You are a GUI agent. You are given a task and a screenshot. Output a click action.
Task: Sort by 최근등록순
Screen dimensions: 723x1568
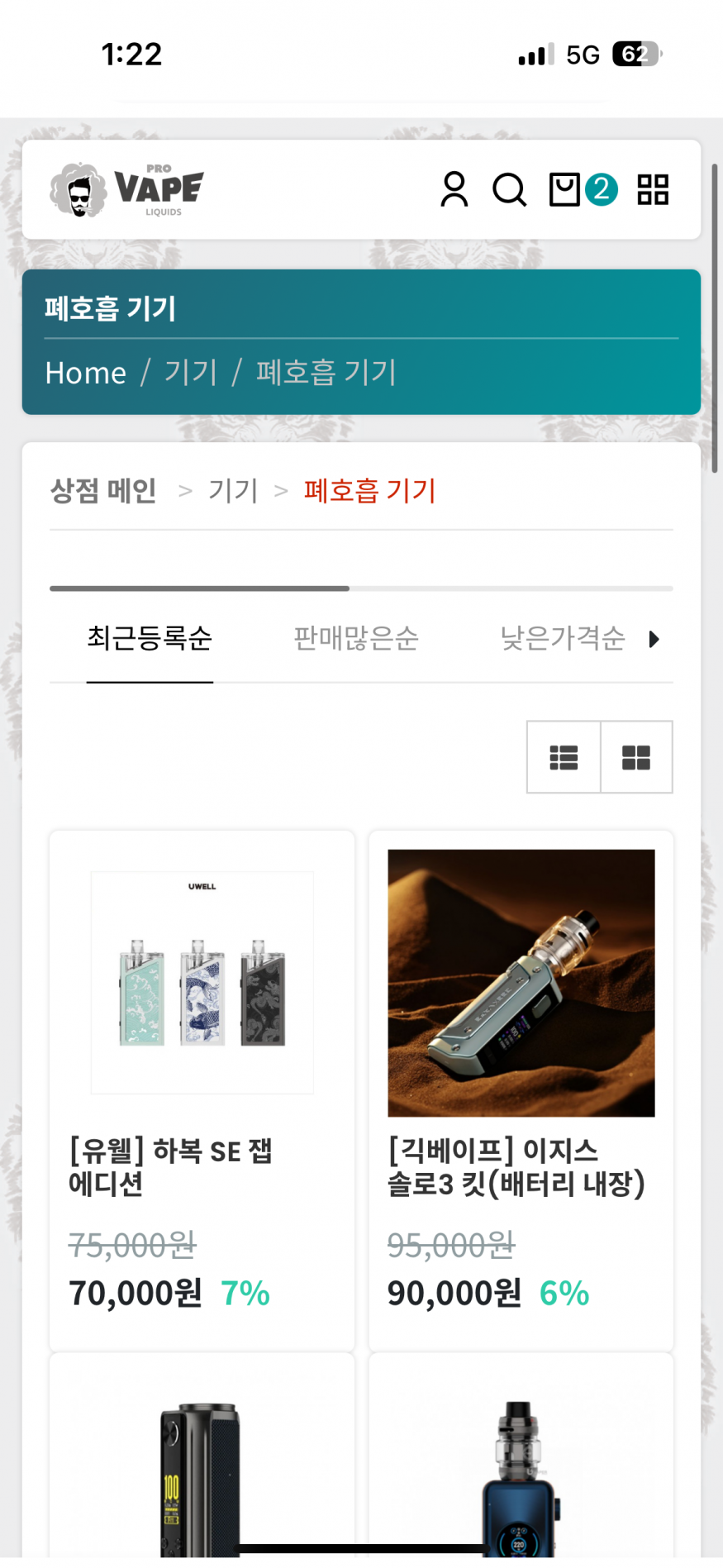150,638
